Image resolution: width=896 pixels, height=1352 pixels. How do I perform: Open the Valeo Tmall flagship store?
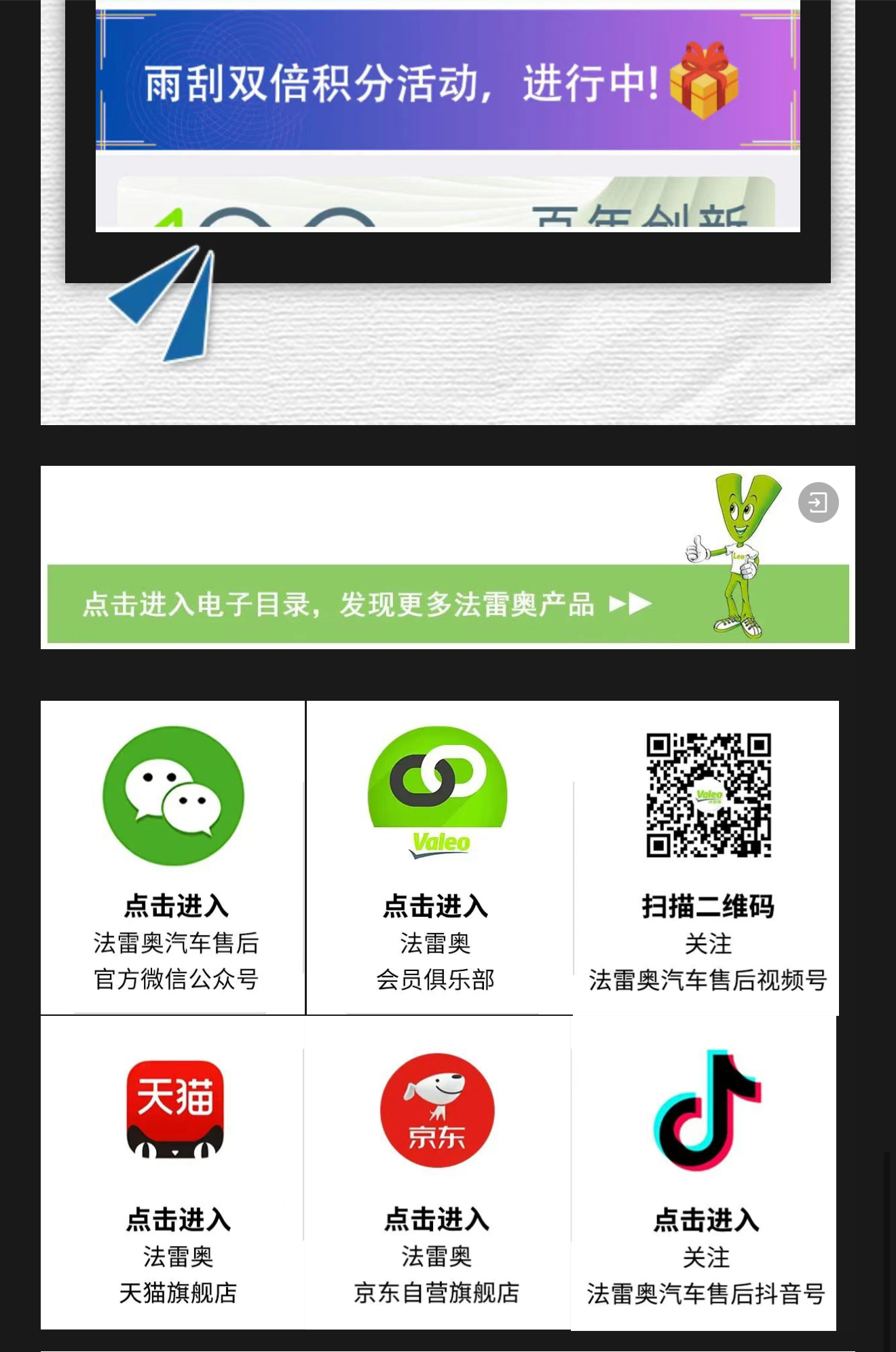click(x=176, y=1171)
